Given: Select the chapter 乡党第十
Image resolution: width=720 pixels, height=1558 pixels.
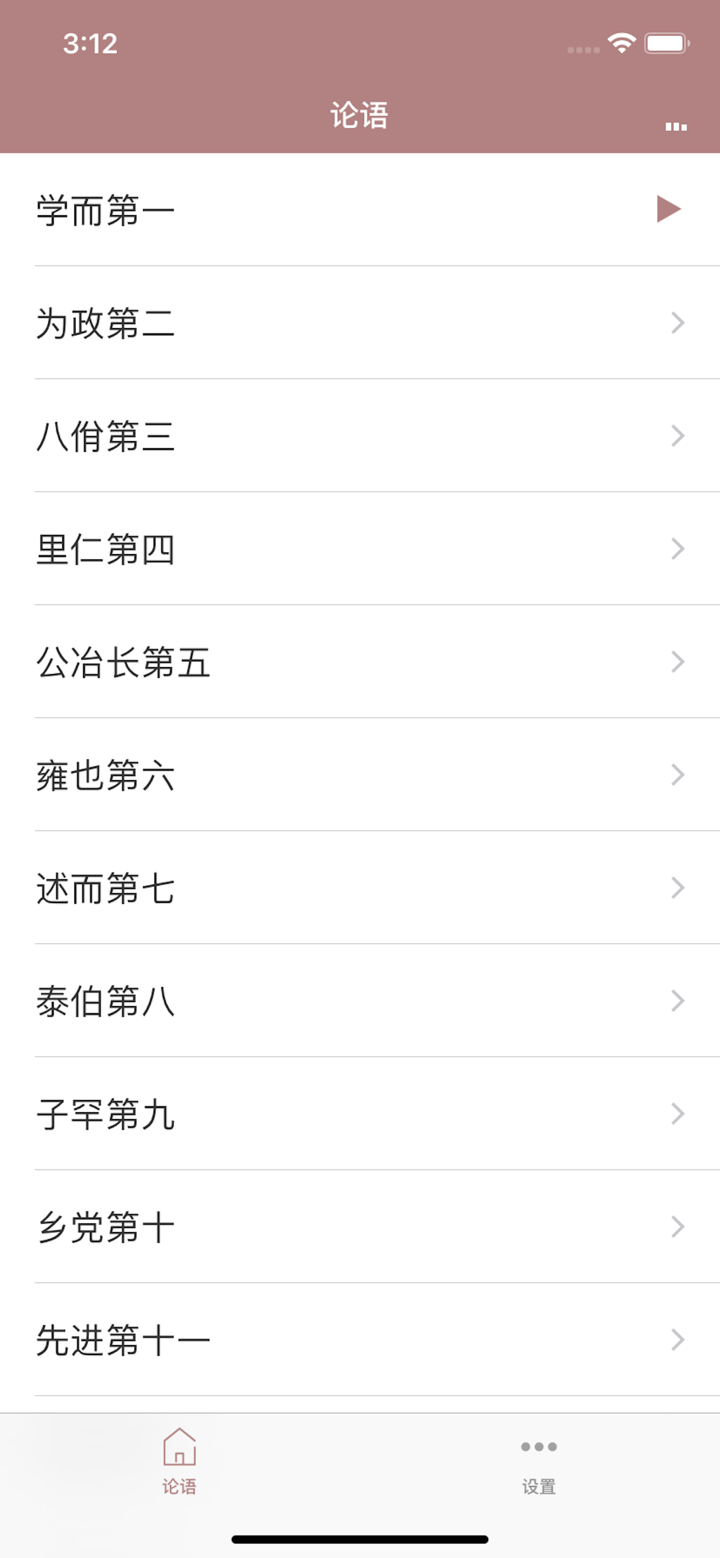Looking at the screenshot, I should [360, 1227].
